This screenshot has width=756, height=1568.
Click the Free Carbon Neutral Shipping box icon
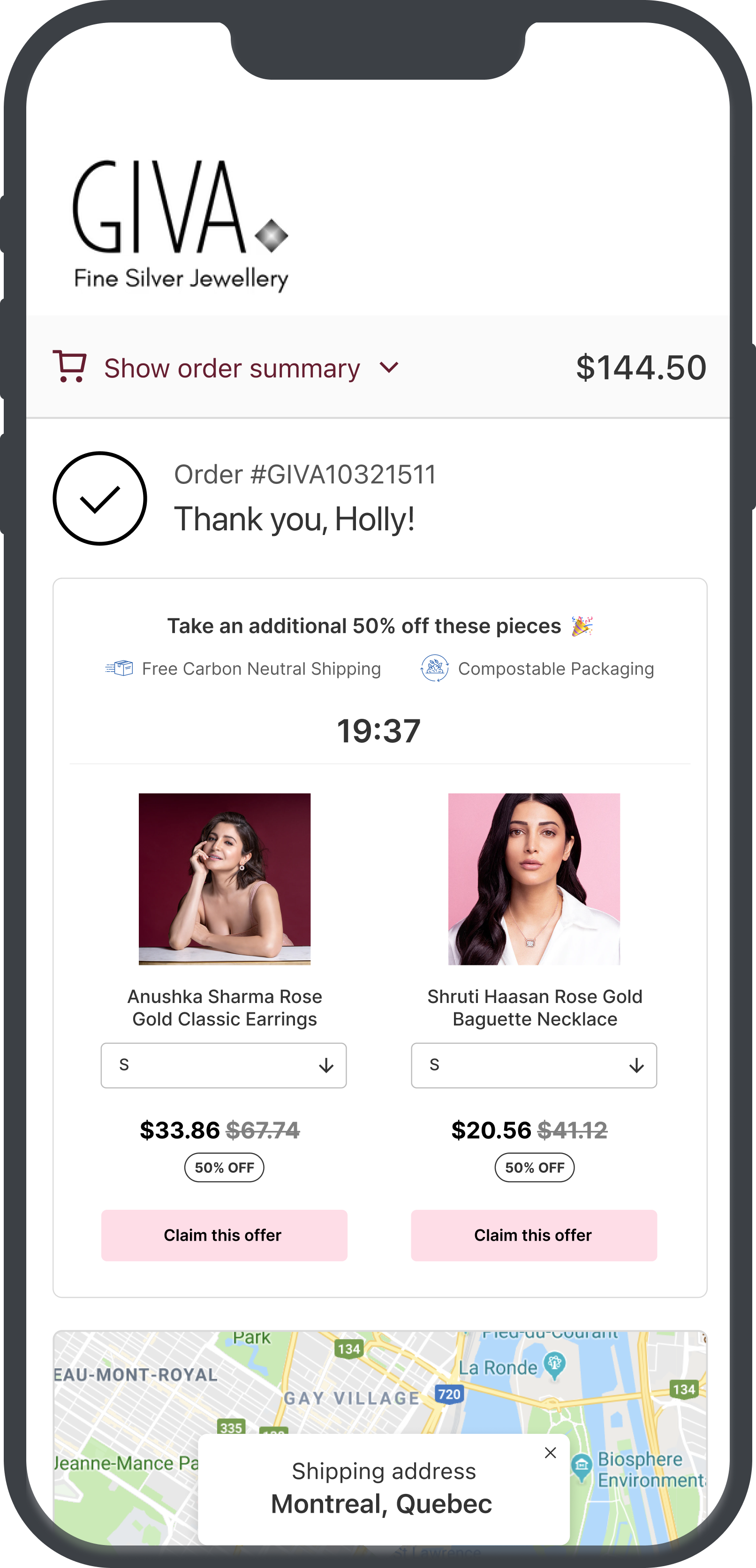click(x=120, y=668)
